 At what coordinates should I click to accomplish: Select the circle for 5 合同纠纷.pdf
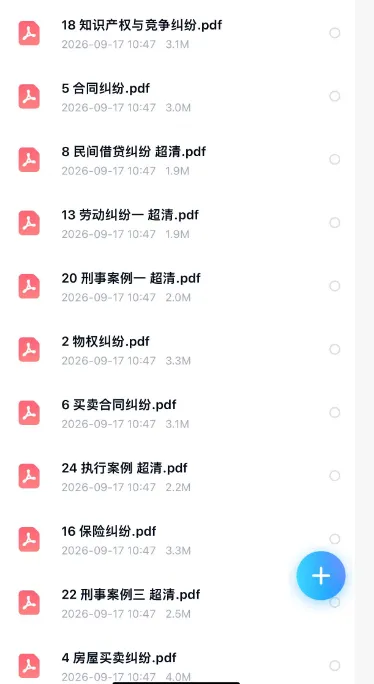point(335,96)
